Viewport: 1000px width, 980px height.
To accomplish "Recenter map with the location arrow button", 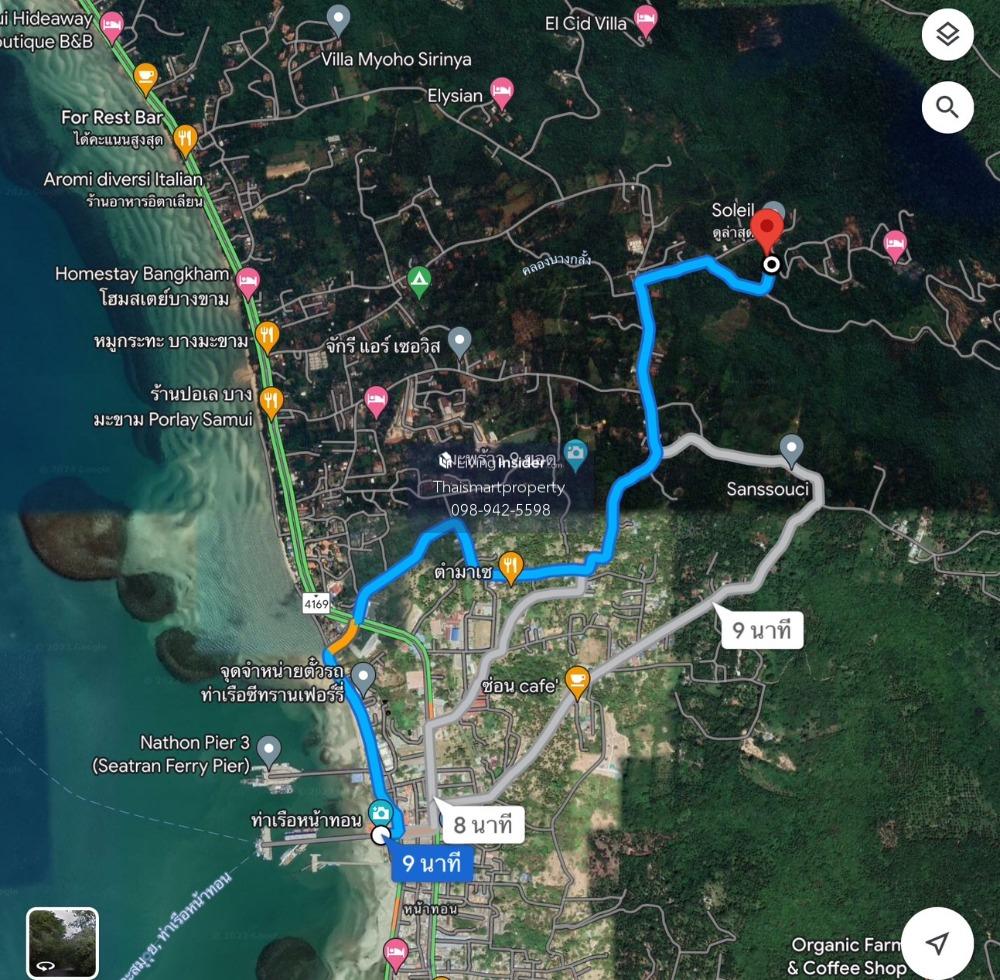I will pos(937,943).
